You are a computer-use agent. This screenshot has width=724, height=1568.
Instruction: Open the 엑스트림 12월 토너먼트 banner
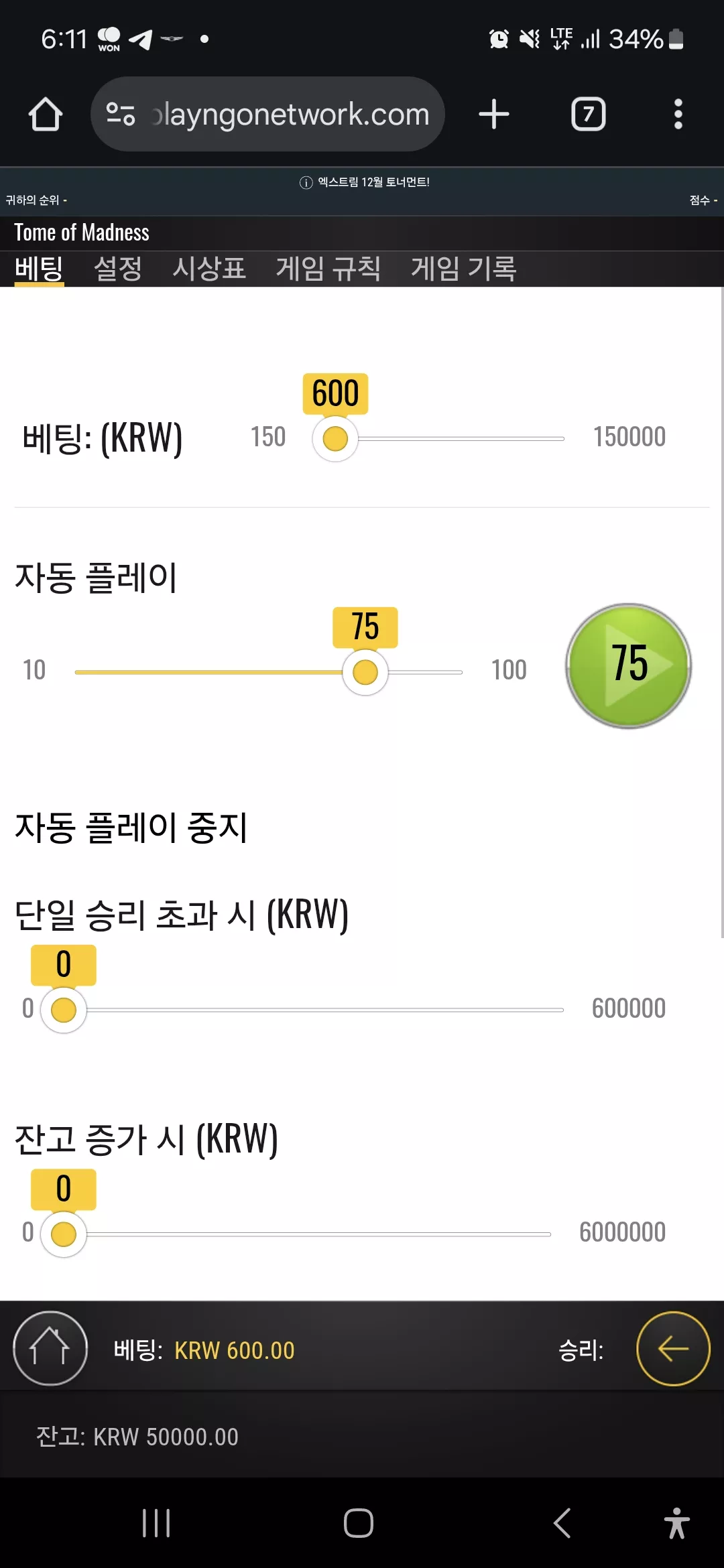tap(364, 182)
